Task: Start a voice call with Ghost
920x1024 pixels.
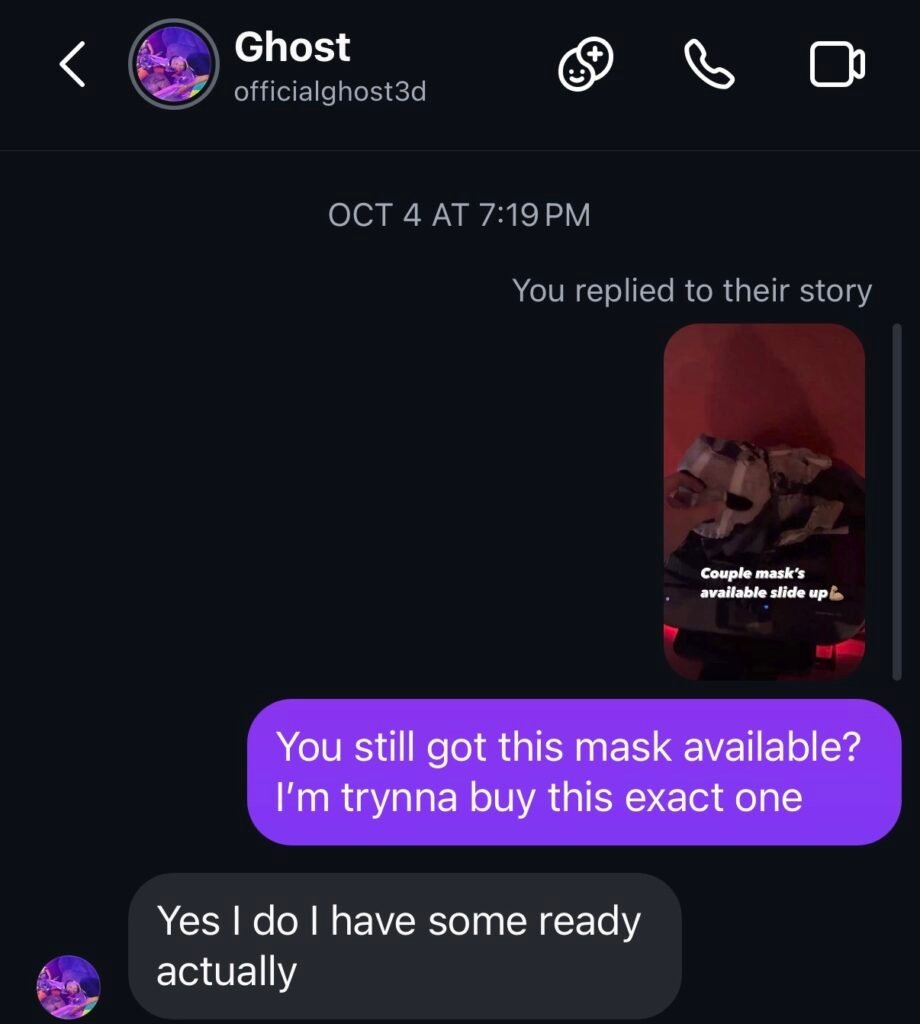Action: click(708, 66)
